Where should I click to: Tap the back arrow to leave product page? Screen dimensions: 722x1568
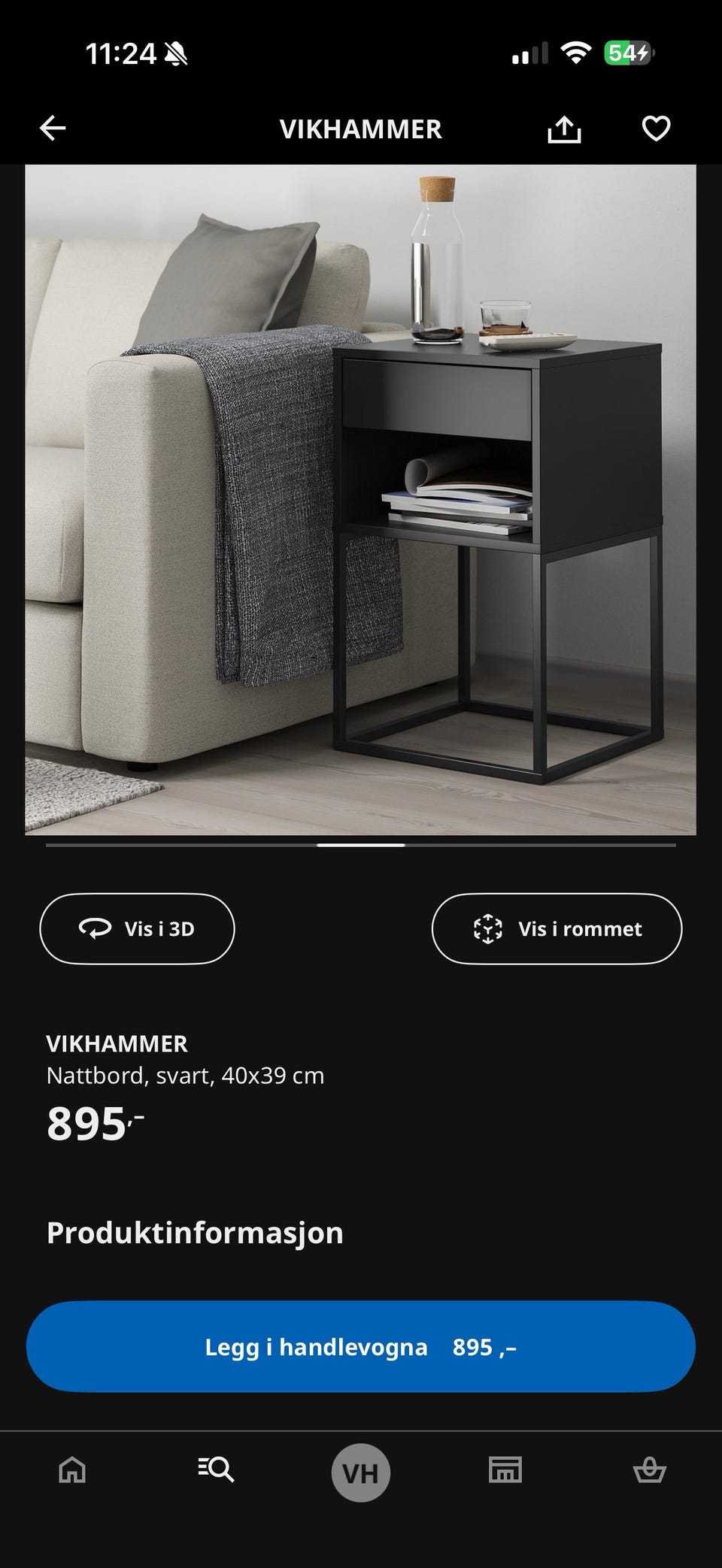[x=53, y=128]
